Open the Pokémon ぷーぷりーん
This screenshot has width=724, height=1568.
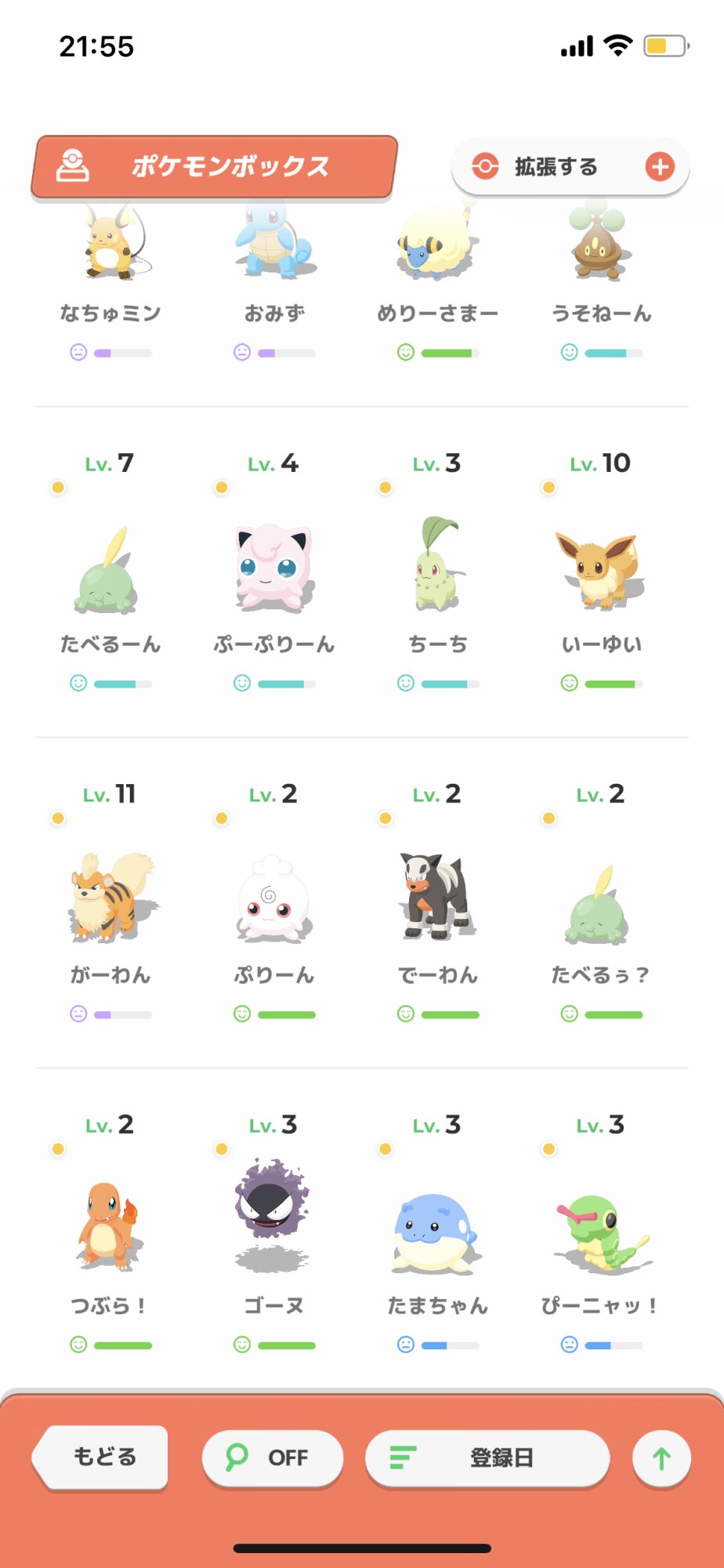coord(273,572)
